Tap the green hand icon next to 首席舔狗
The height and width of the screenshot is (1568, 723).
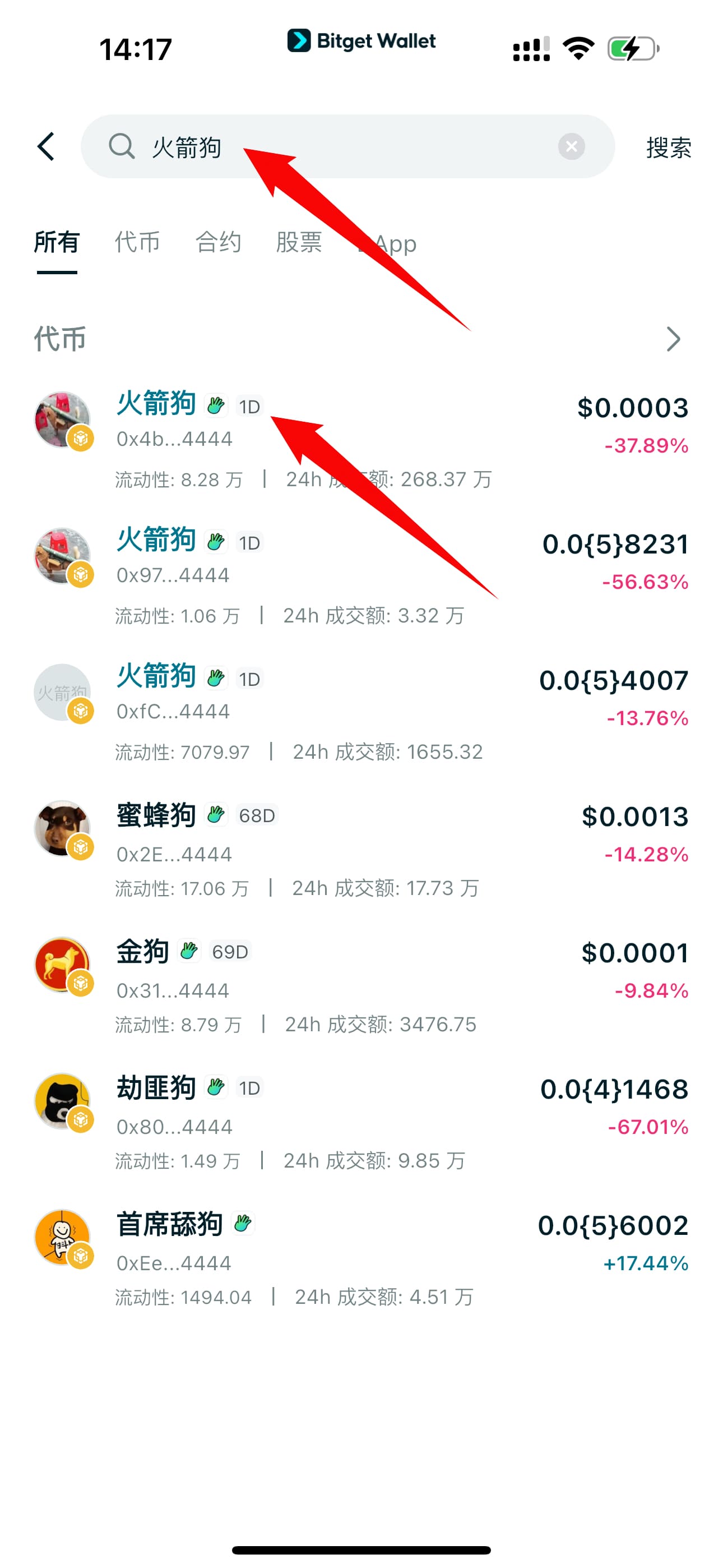(x=243, y=1224)
